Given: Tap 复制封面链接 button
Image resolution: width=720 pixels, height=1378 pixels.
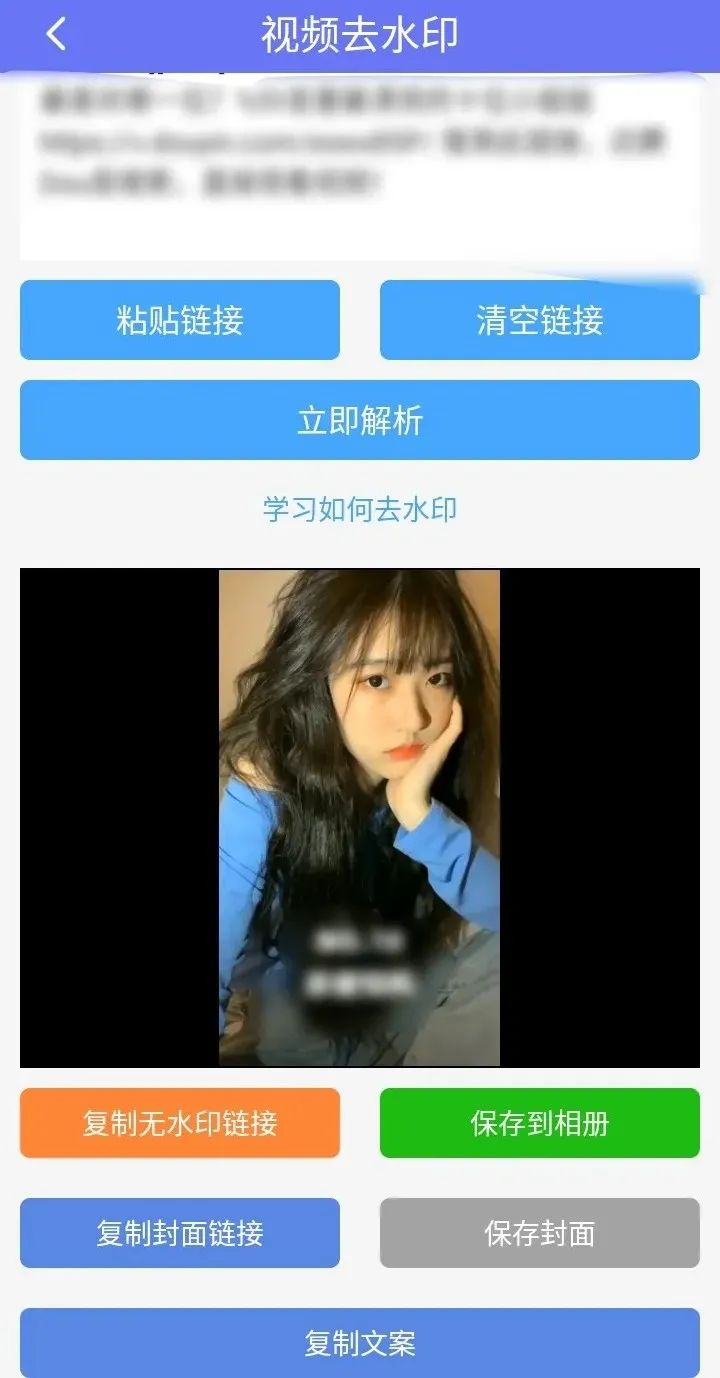Looking at the screenshot, I should pyautogui.click(x=180, y=1233).
